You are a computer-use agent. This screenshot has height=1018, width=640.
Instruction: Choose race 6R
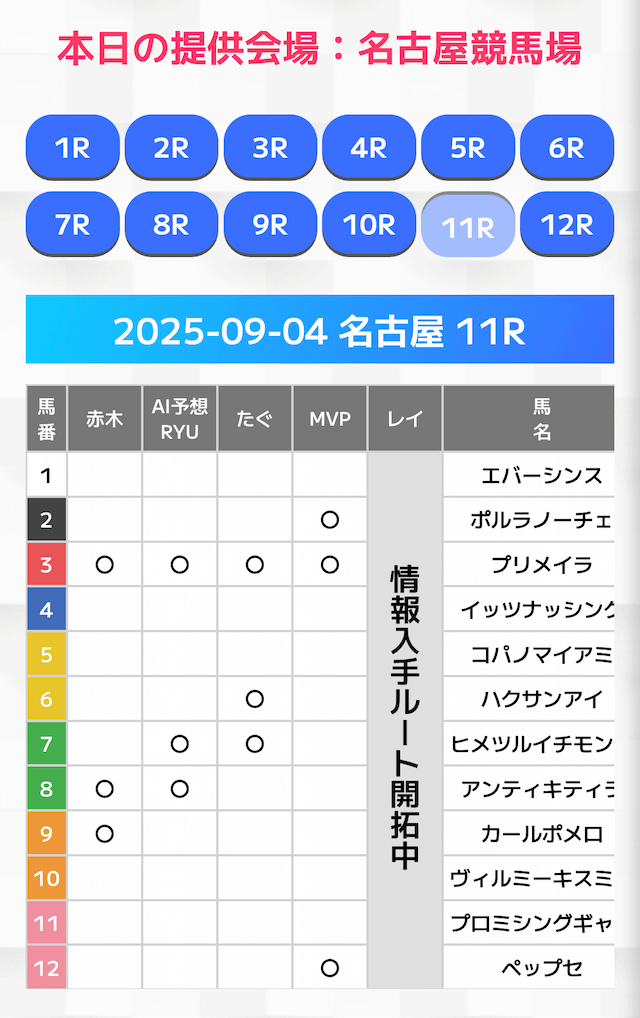coord(567,148)
